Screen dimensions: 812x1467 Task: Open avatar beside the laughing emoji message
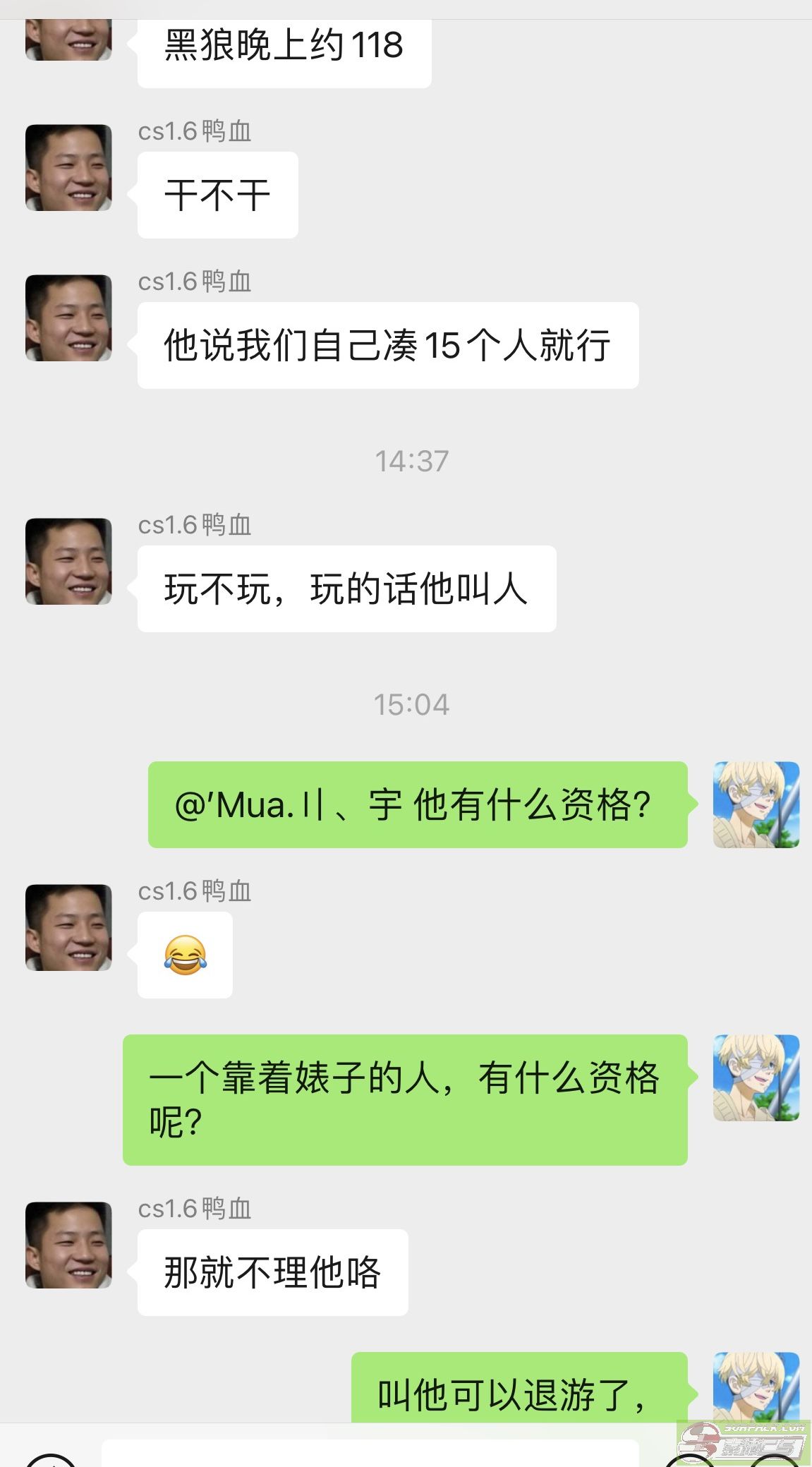point(68,928)
